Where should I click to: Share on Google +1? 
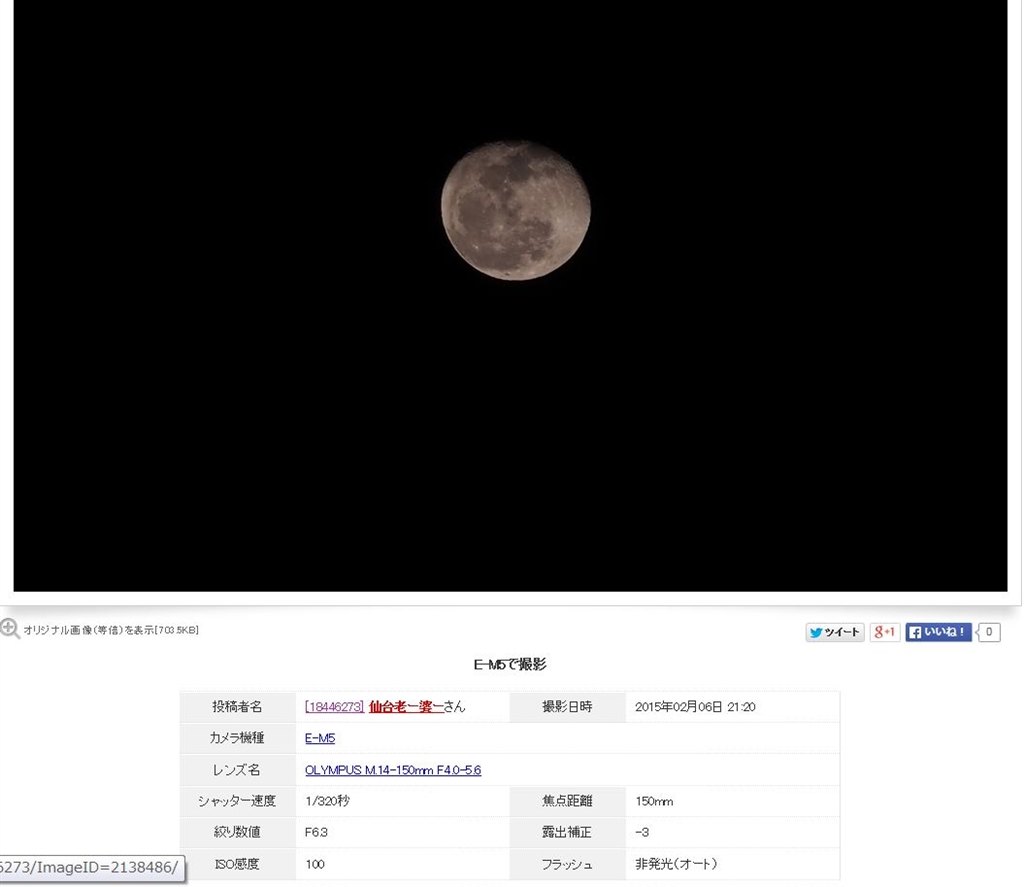click(x=885, y=632)
